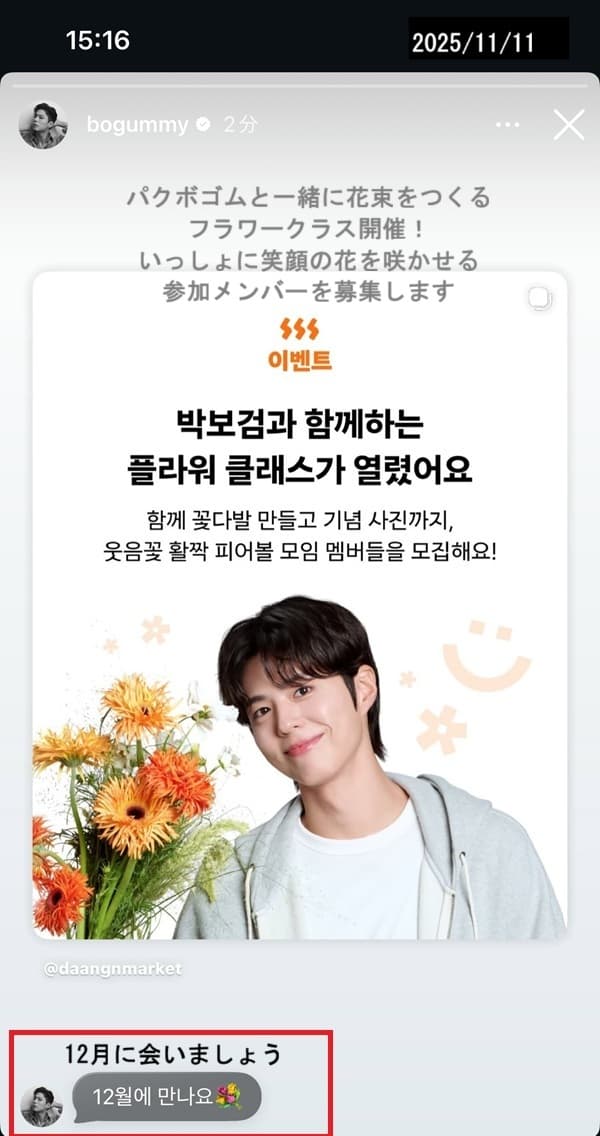Open the story's three-dot options menu
The width and height of the screenshot is (600, 1136).
click(x=508, y=125)
